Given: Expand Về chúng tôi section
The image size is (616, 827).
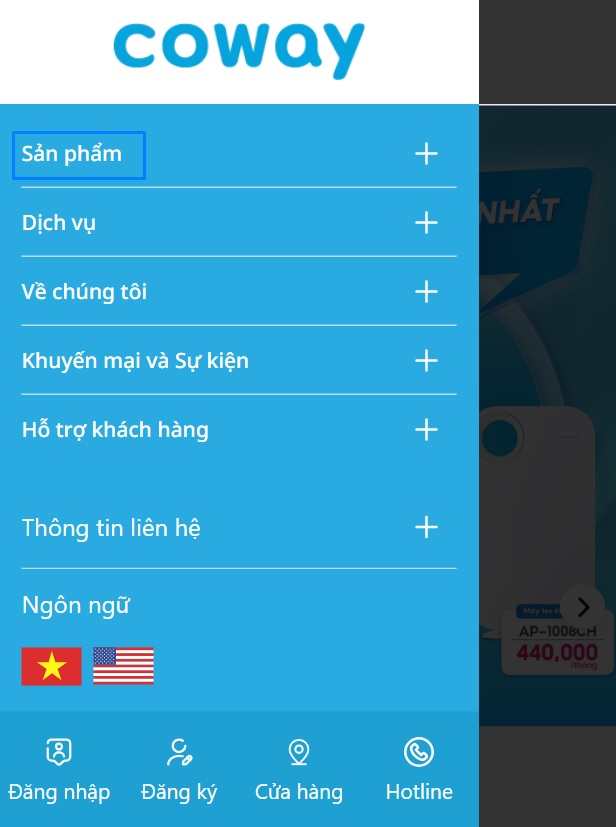Looking at the screenshot, I should click(x=426, y=291).
